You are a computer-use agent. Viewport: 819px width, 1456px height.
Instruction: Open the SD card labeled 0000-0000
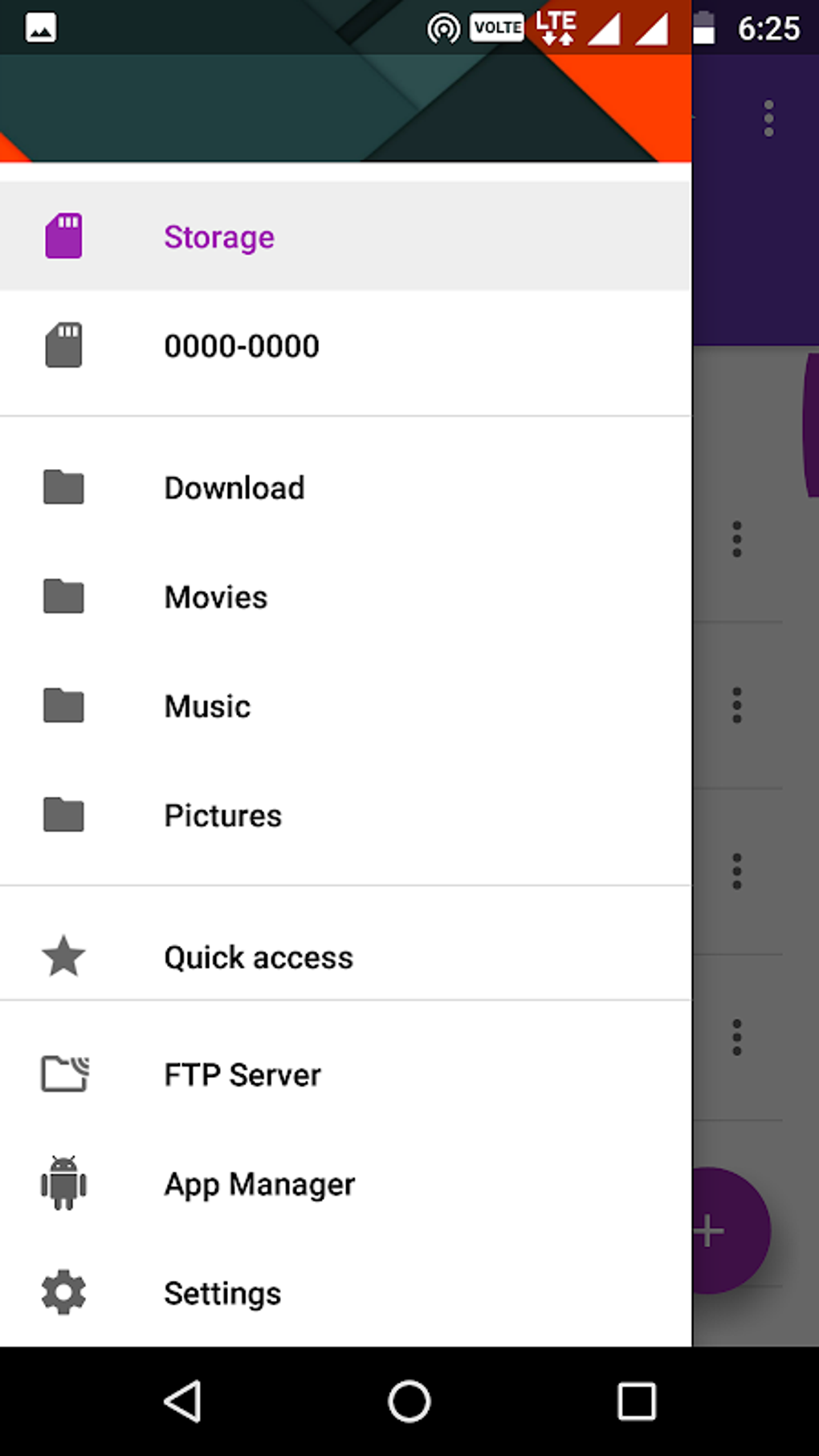pos(241,346)
